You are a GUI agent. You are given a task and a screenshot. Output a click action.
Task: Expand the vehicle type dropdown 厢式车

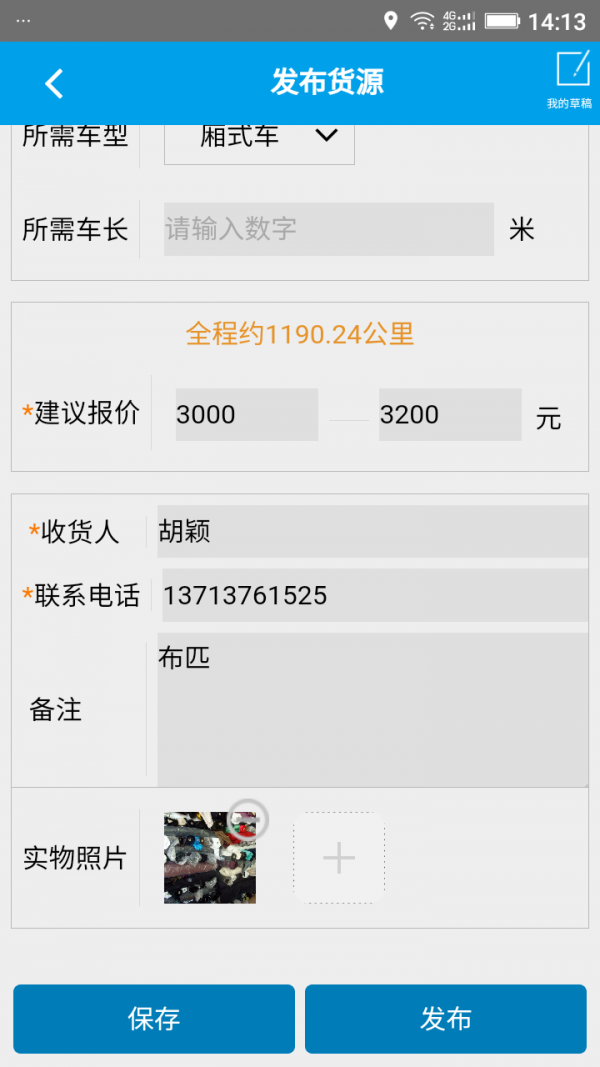click(260, 138)
